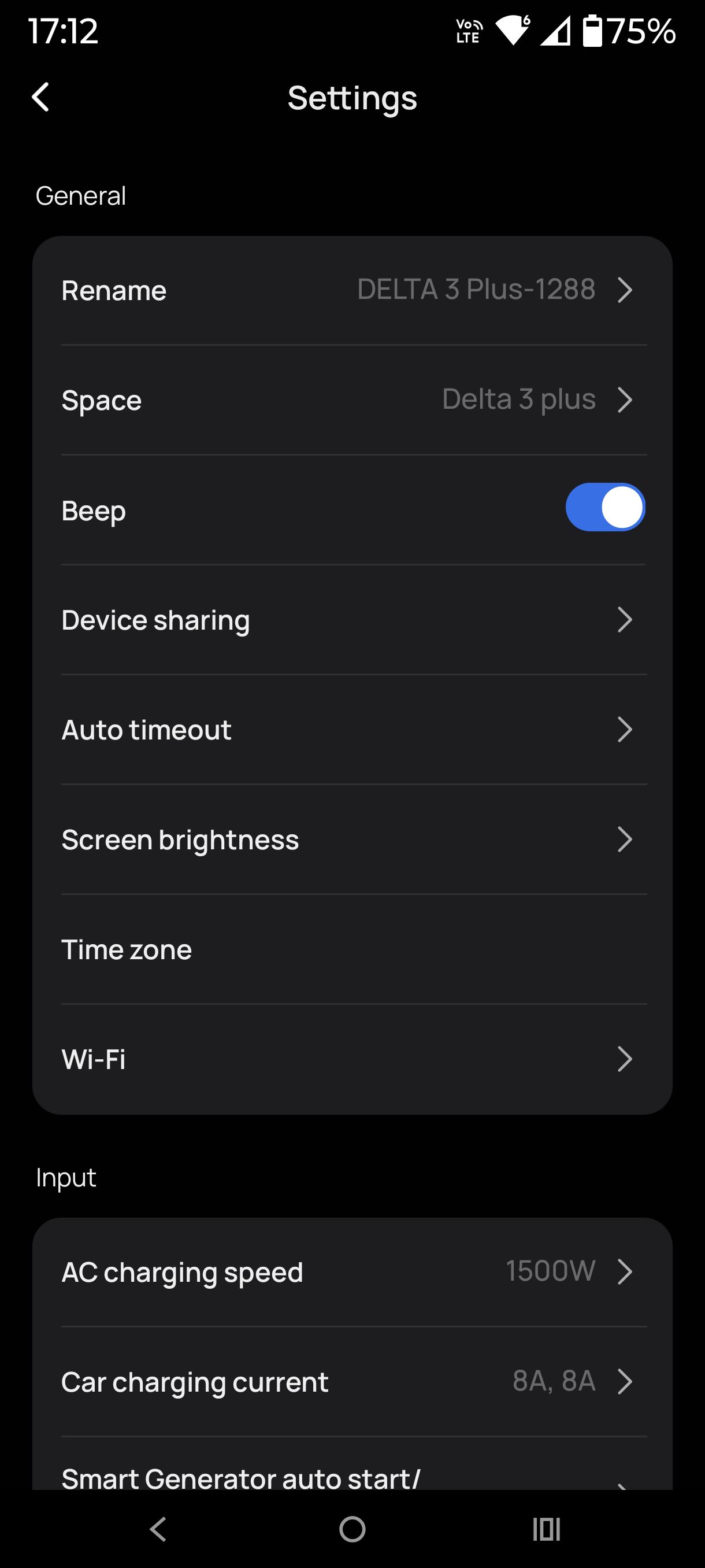Open recent apps from navigation bar
Image resolution: width=705 pixels, height=1568 pixels.
pos(546,1529)
